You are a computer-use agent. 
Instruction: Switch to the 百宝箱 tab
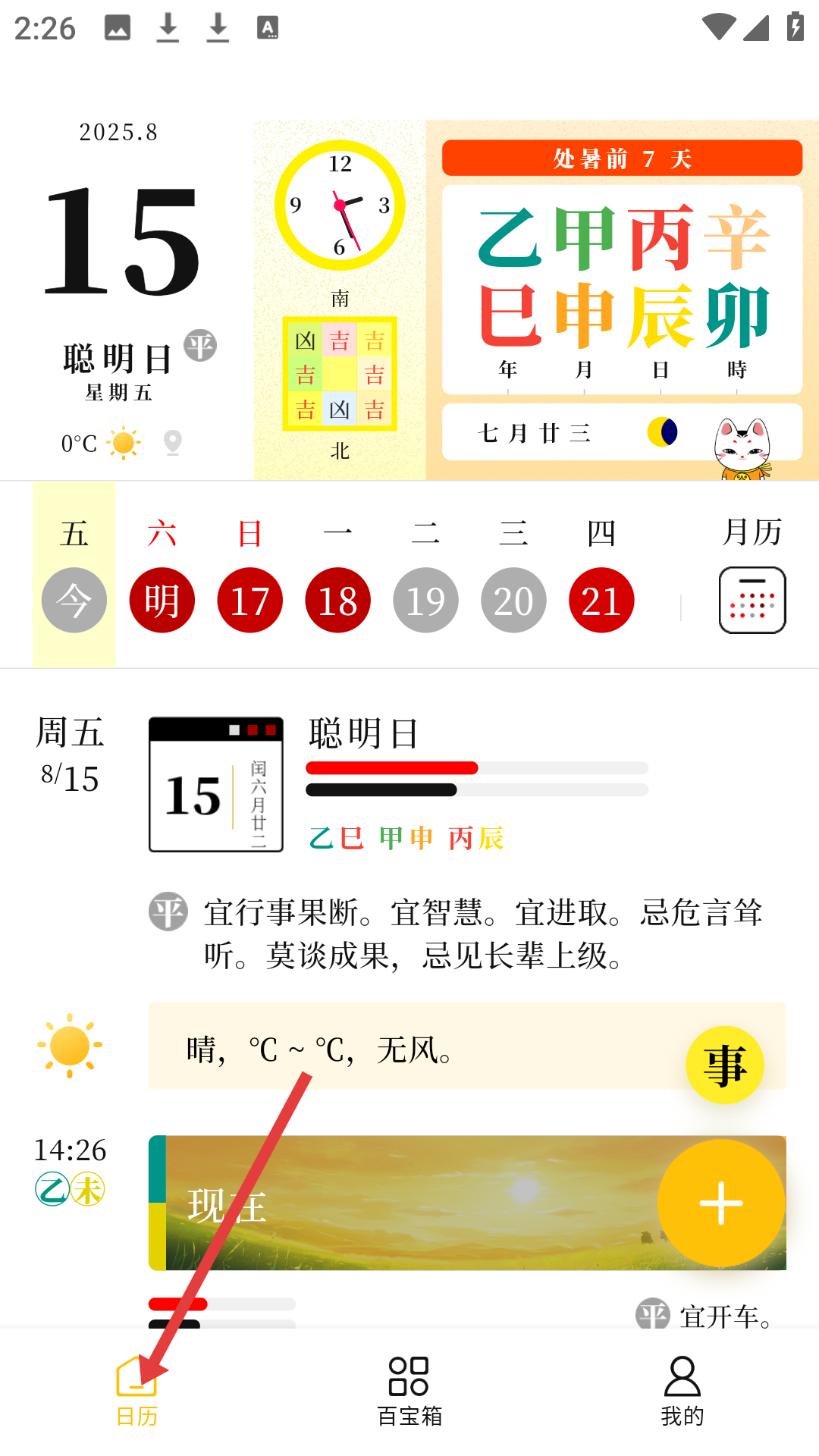click(x=409, y=1392)
